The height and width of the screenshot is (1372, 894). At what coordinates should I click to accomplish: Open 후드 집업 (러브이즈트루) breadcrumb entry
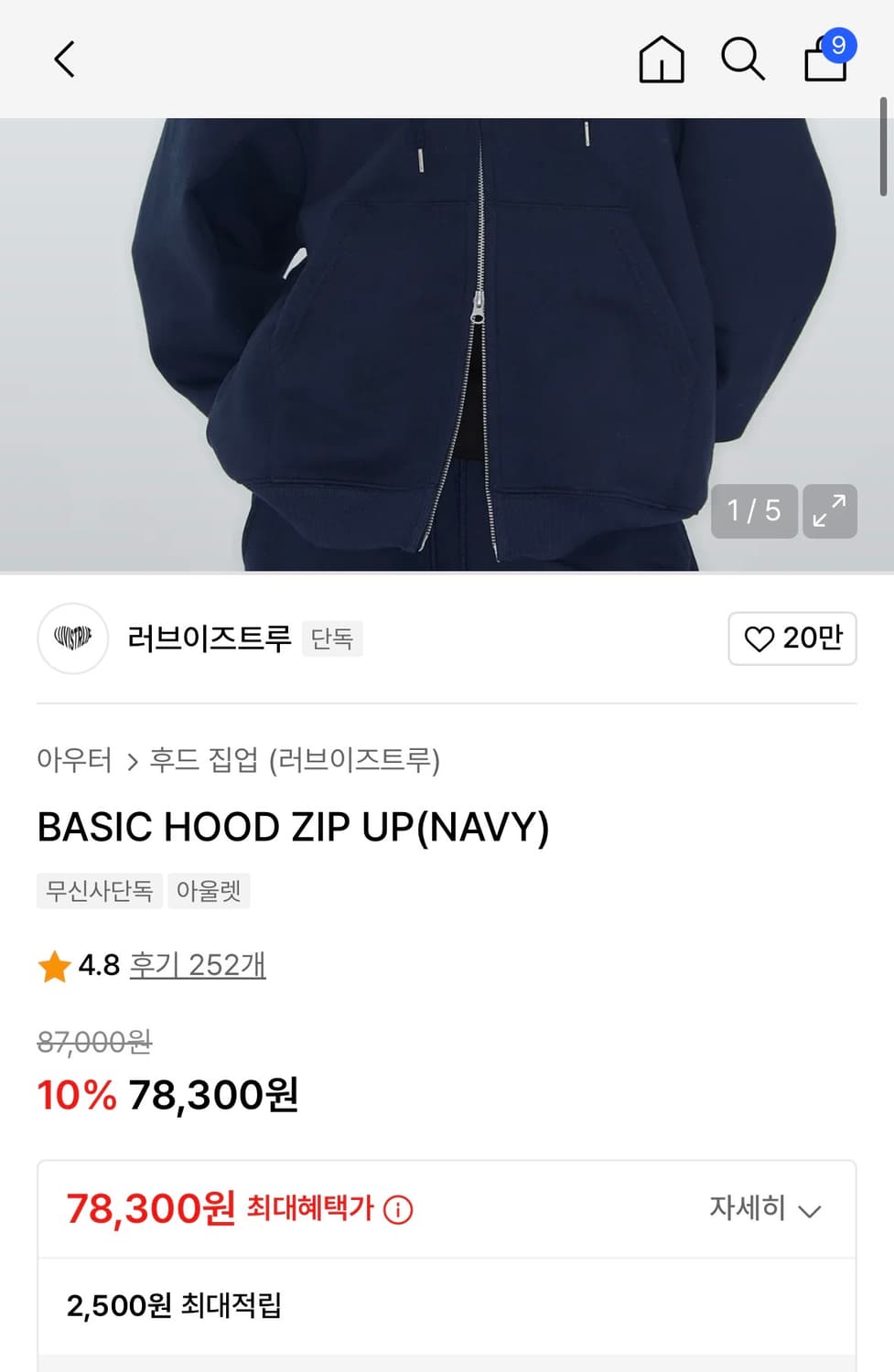click(x=296, y=759)
